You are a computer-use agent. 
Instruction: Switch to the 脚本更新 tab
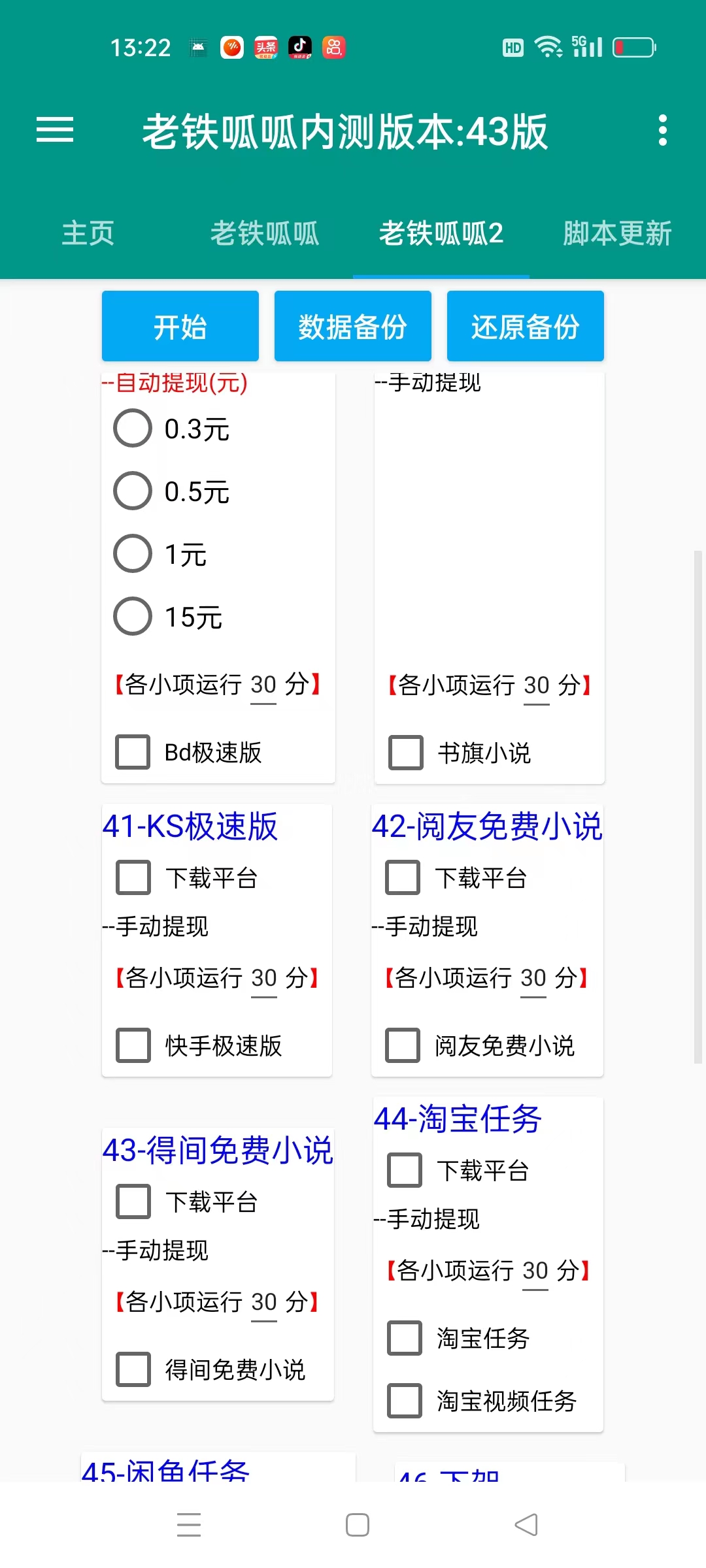point(616,233)
